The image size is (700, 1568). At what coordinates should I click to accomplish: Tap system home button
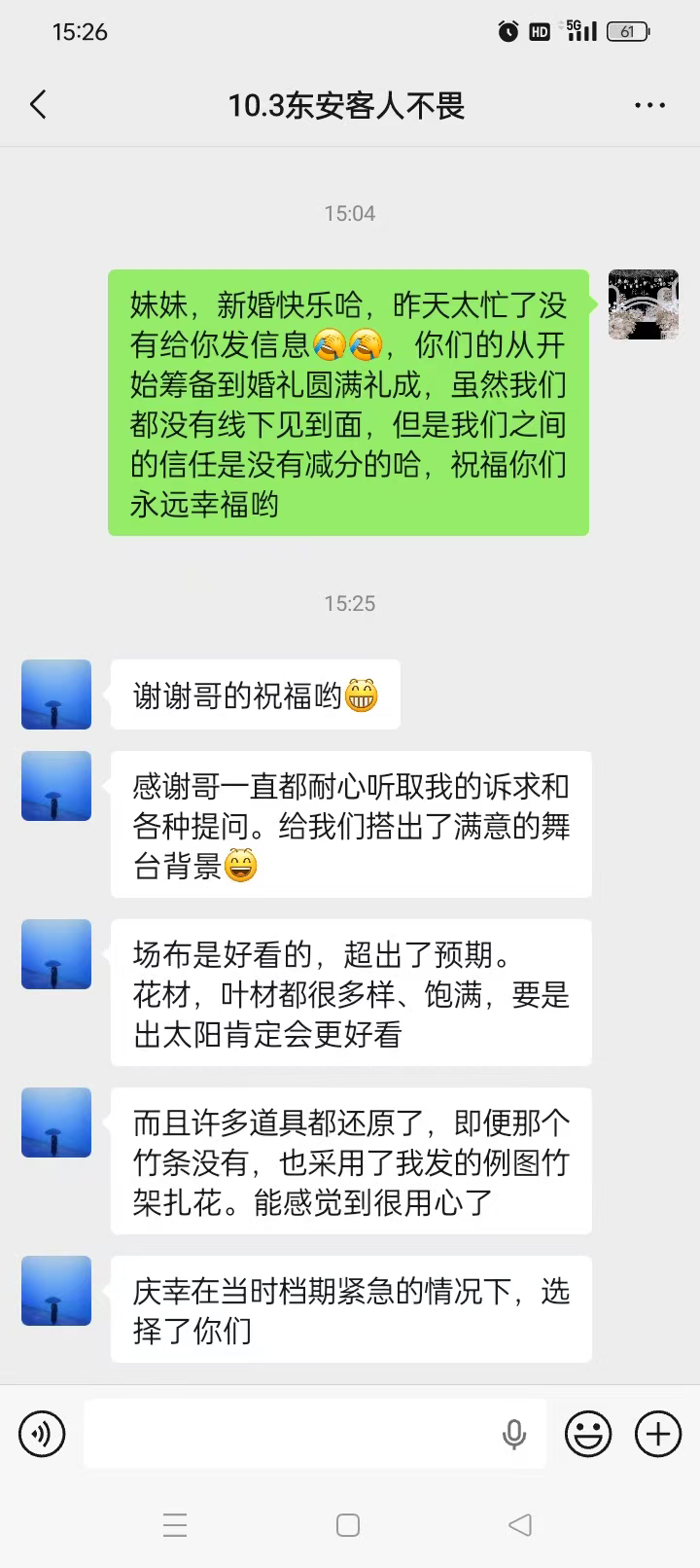[x=348, y=1524]
